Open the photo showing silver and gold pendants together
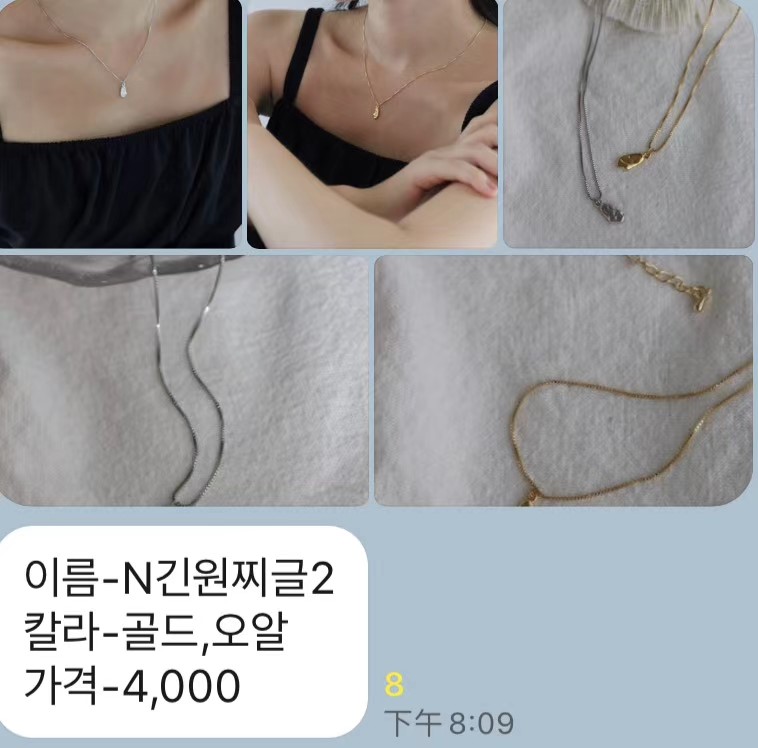 click(628, 123)
